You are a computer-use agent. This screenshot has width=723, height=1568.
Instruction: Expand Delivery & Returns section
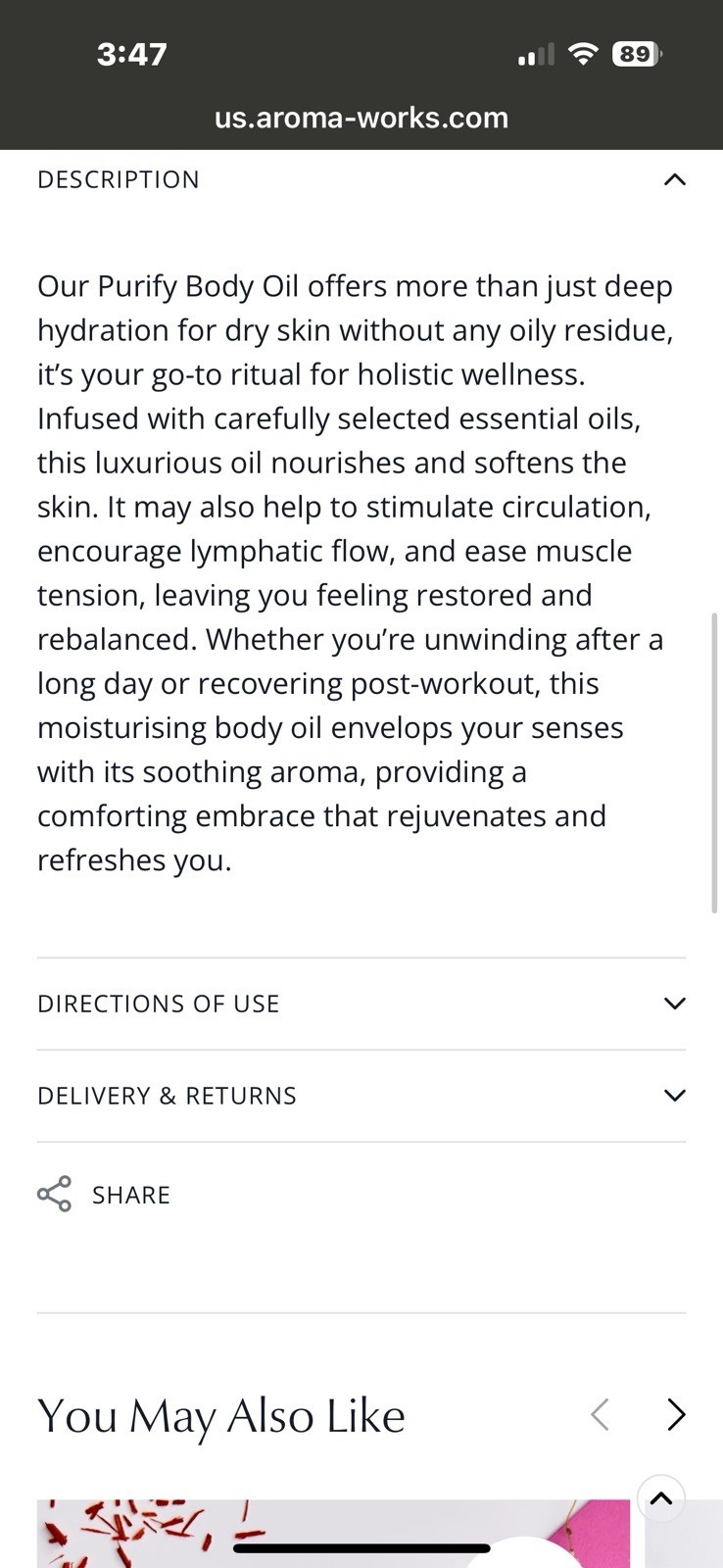[x=674, y=1096]
